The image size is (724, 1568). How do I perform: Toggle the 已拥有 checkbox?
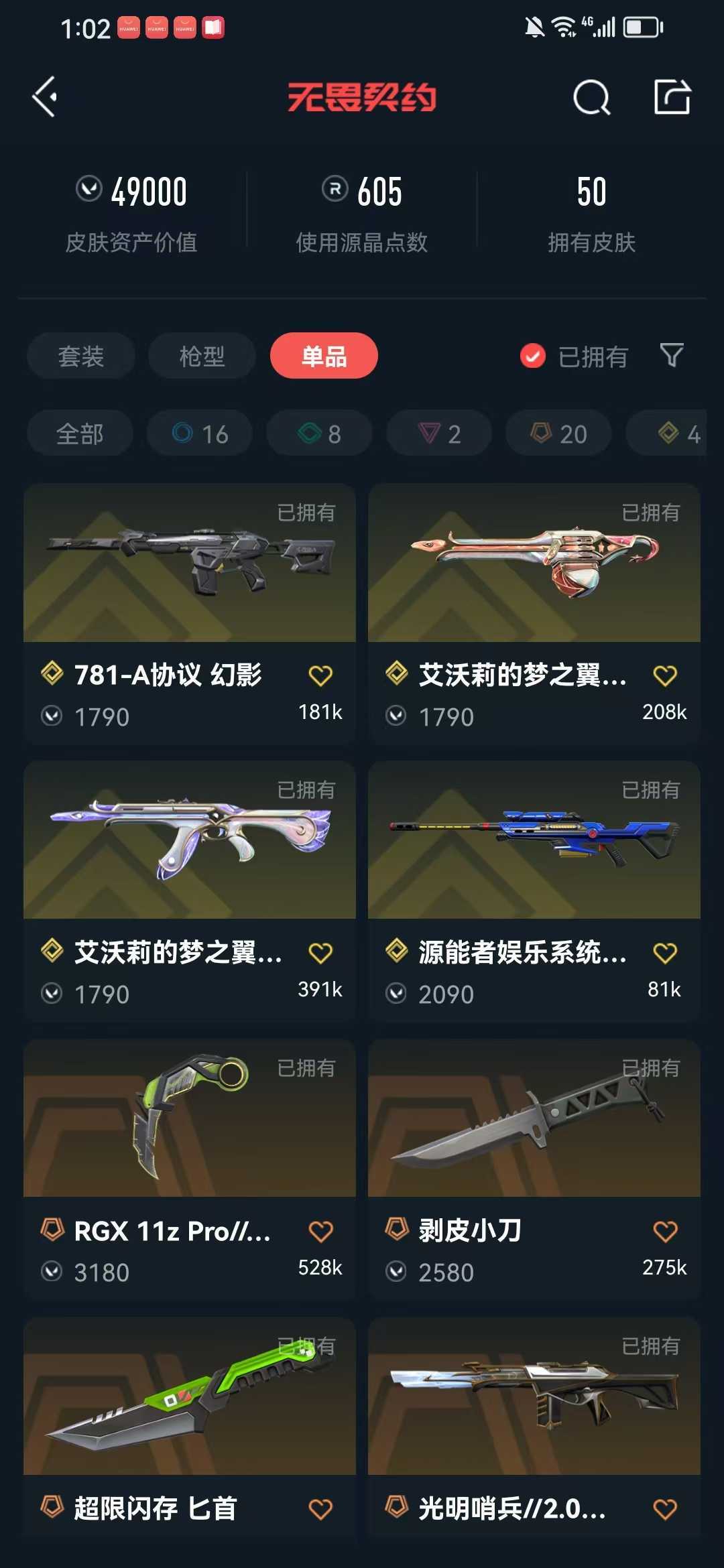[533, 356]
